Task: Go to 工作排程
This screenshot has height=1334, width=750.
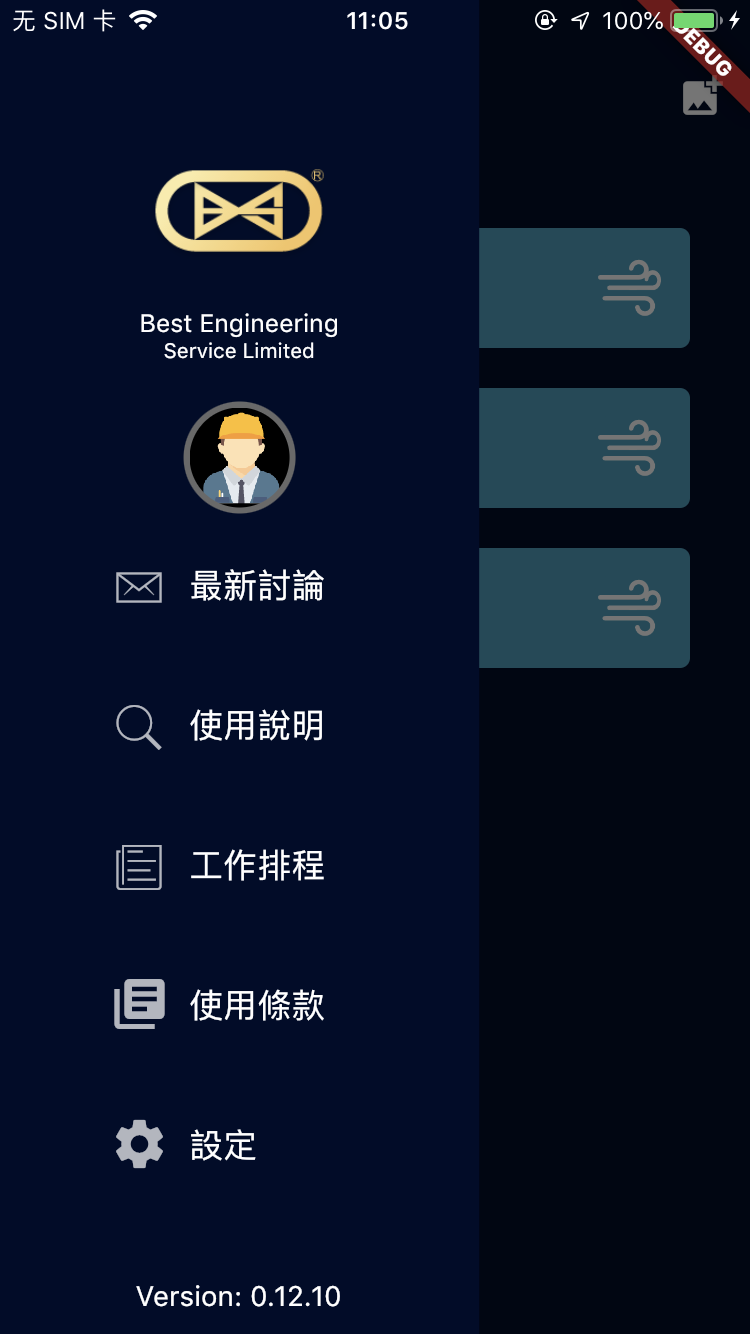Action: coord(256,866)
